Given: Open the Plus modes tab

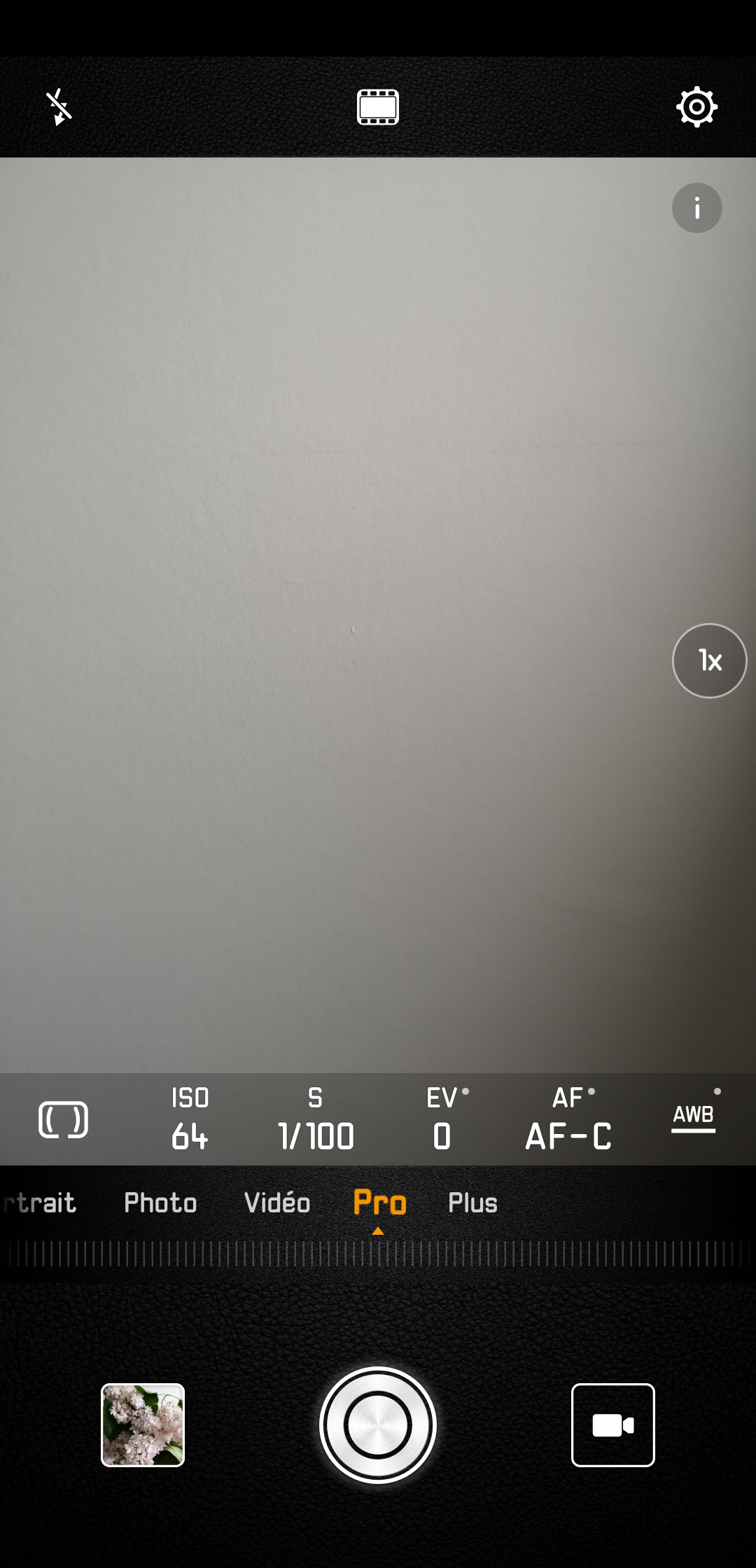Looking at the screenshot, I should click(x=472, y=1203).
